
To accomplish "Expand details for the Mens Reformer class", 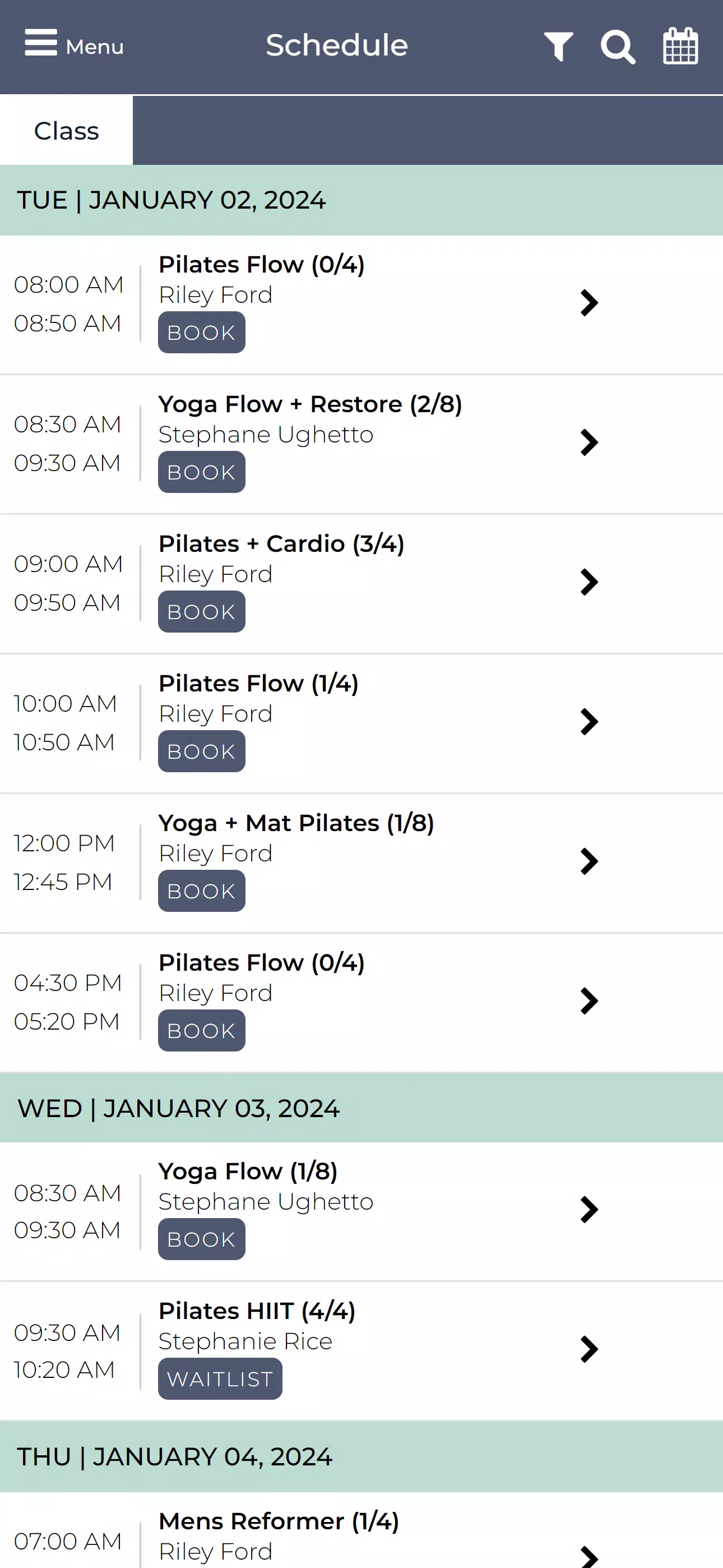I will (x=588, y=1557).
